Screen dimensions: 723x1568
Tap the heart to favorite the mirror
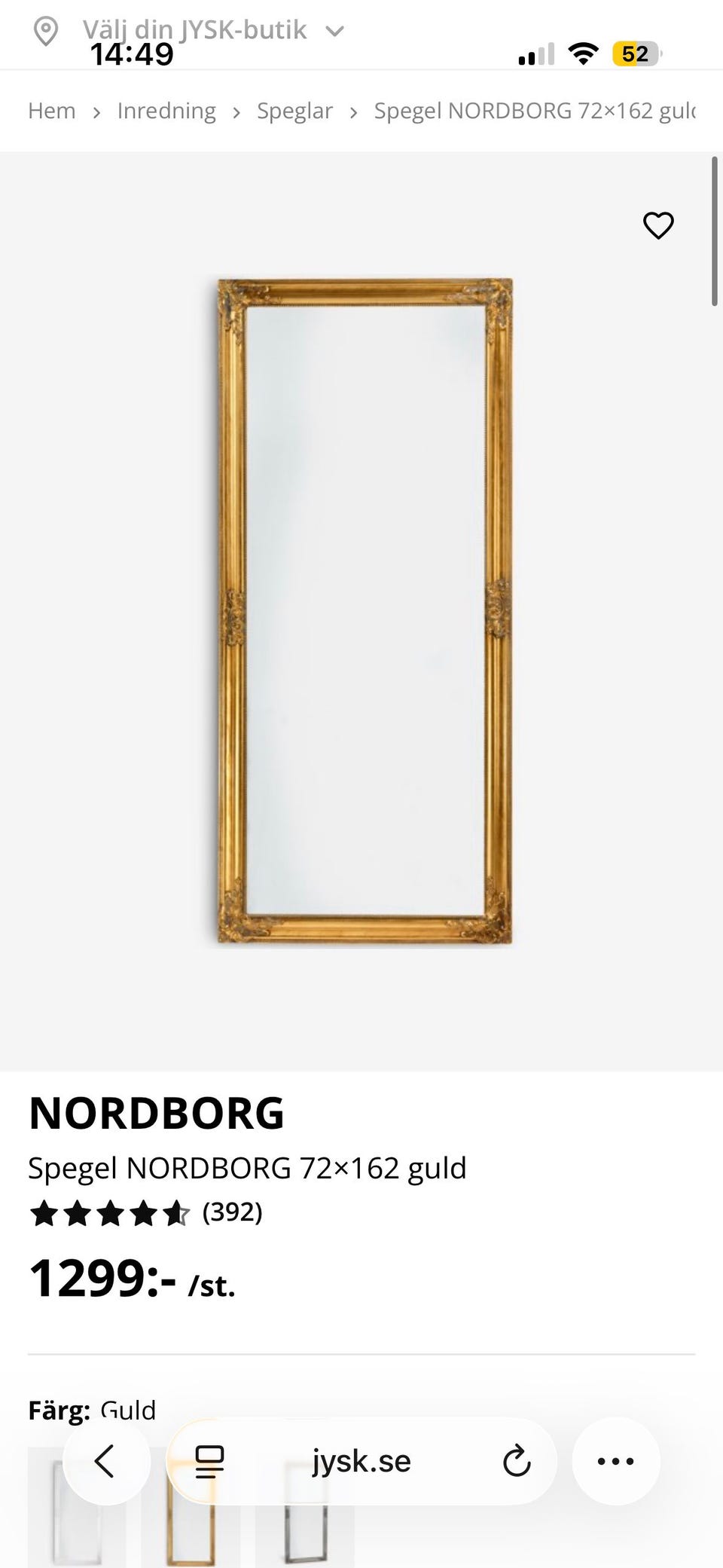point(658,225)
